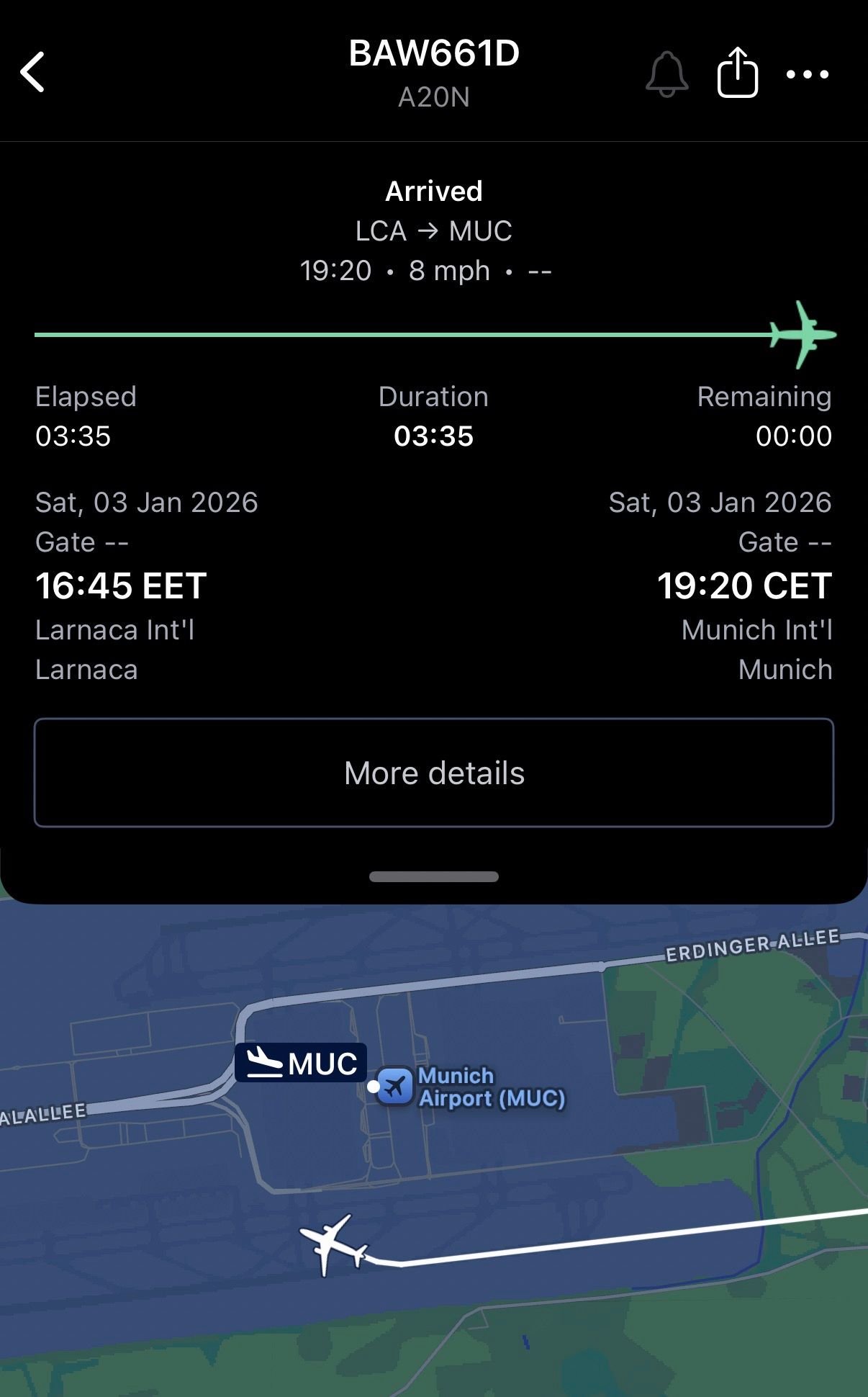The image size is (868, 1397).
Task: Toggle flight notifications via the bell icon
Action: [x=666, y=73]
